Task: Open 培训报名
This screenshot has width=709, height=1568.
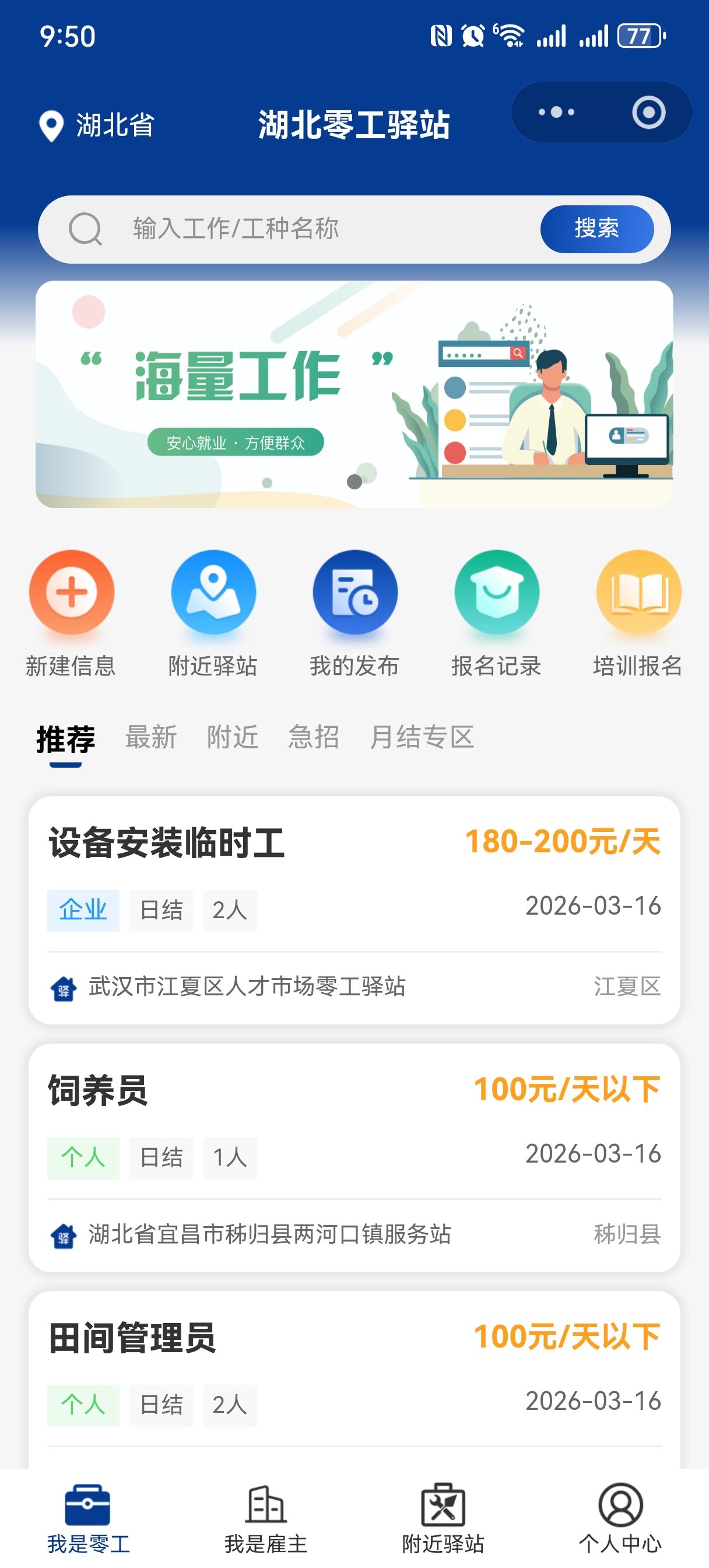Action: [x=638, y=614]
